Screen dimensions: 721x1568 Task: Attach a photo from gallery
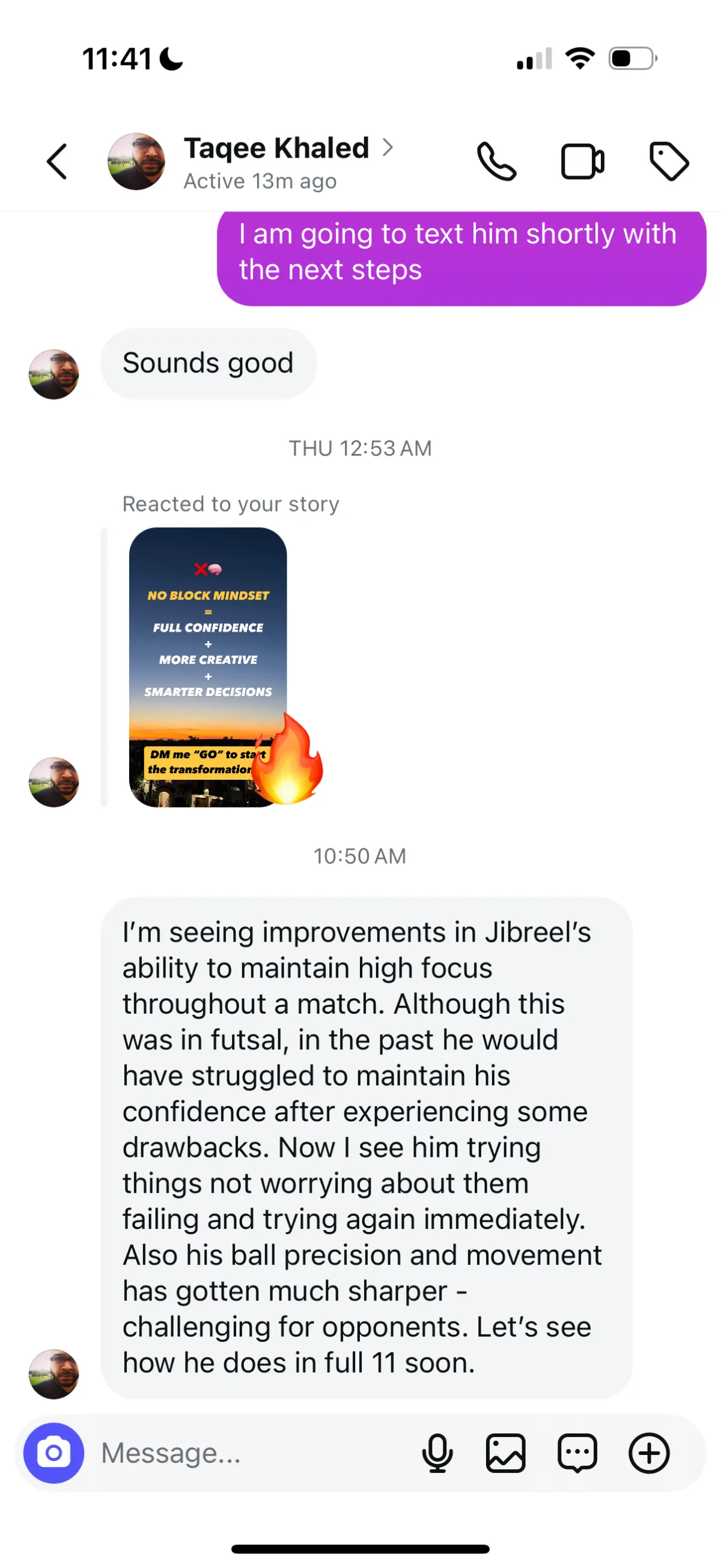click(x=505, y=1453)
